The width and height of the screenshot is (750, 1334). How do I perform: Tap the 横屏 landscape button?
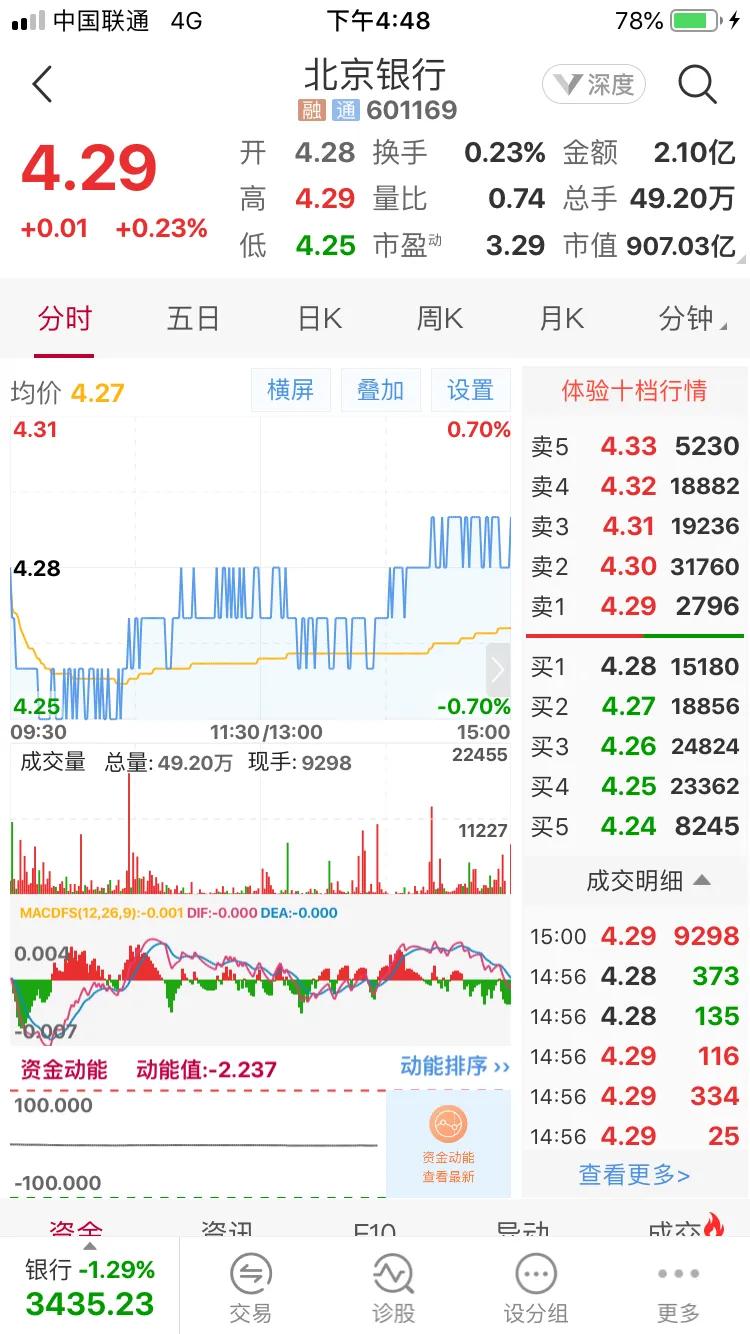291,390
